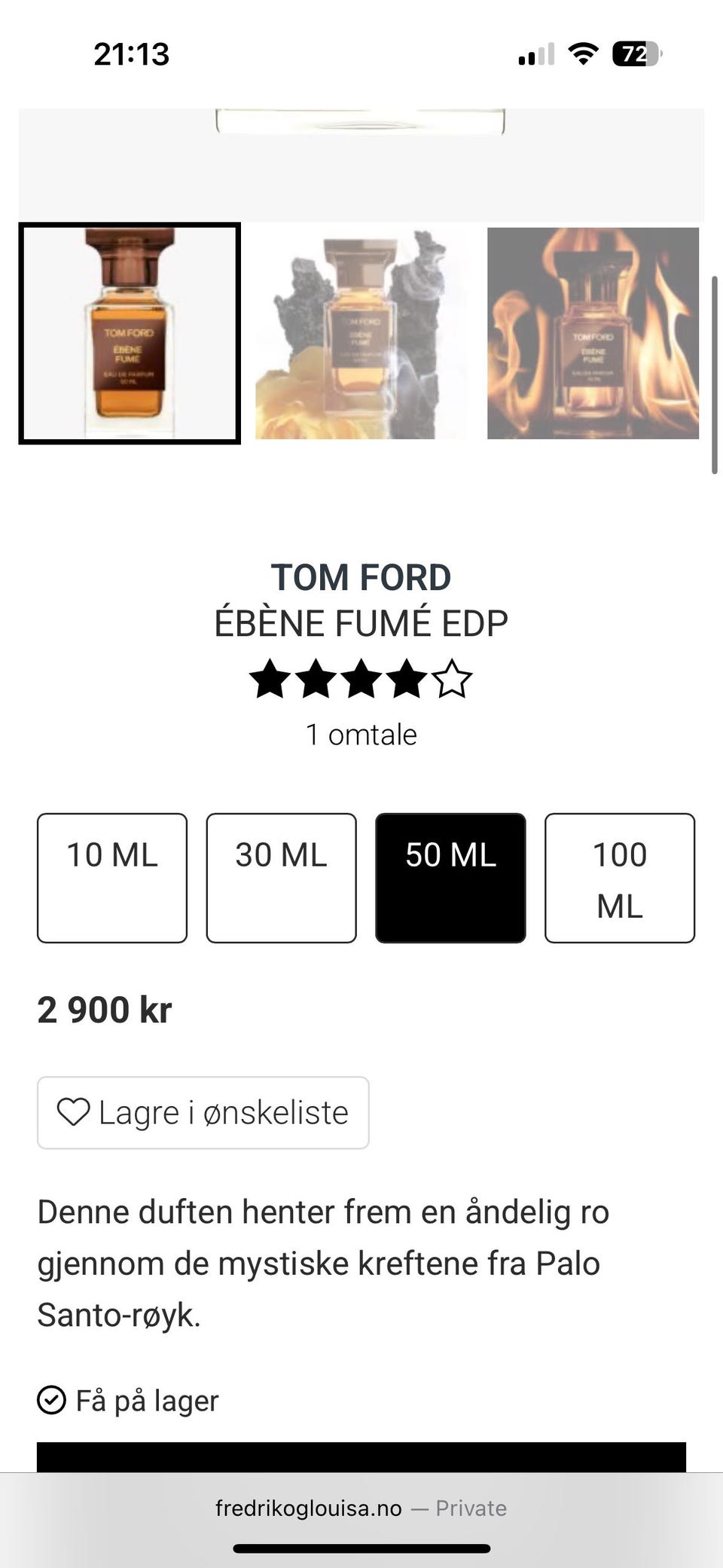Save product with Lagre i ønskeliste
723x1568 pixels.
pyautogui.click(x=203, y=1113)
